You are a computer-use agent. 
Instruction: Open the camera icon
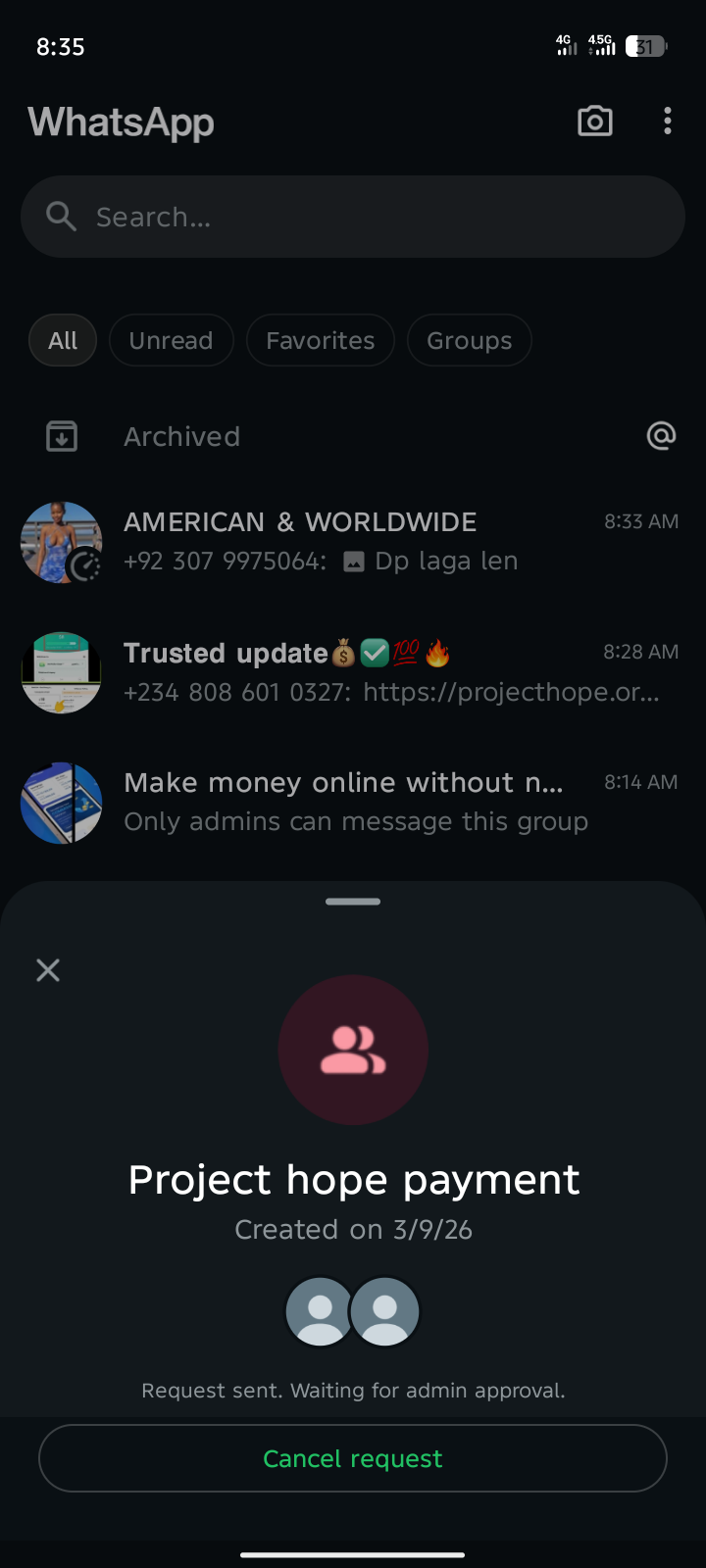(x=595, y=122)
